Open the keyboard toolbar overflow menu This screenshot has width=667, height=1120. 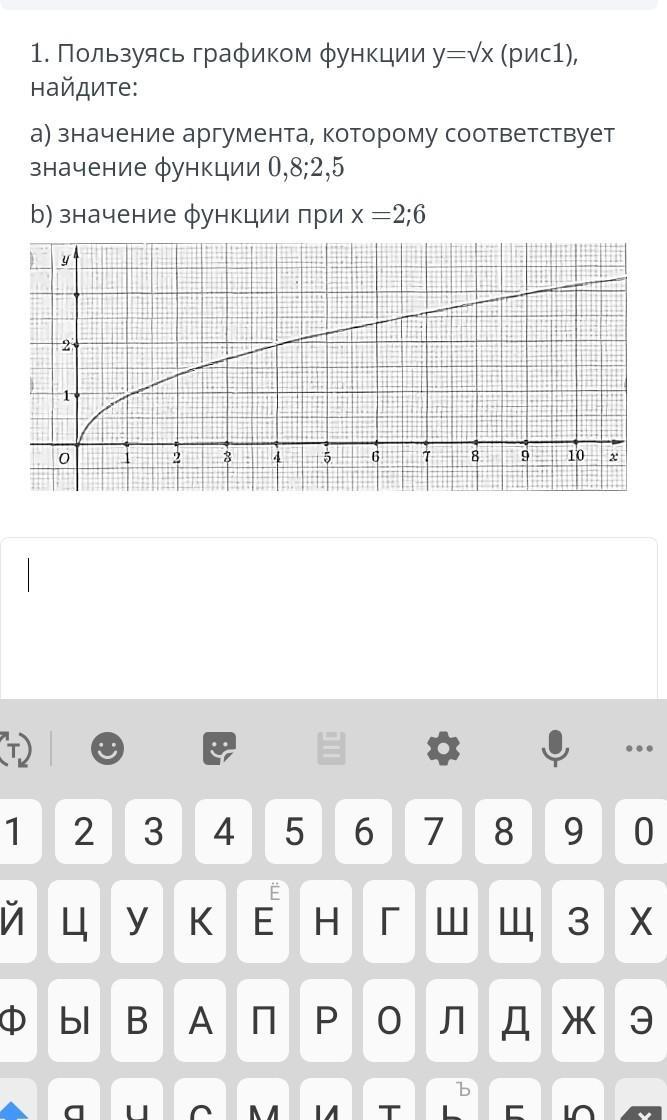click(639, 748)
